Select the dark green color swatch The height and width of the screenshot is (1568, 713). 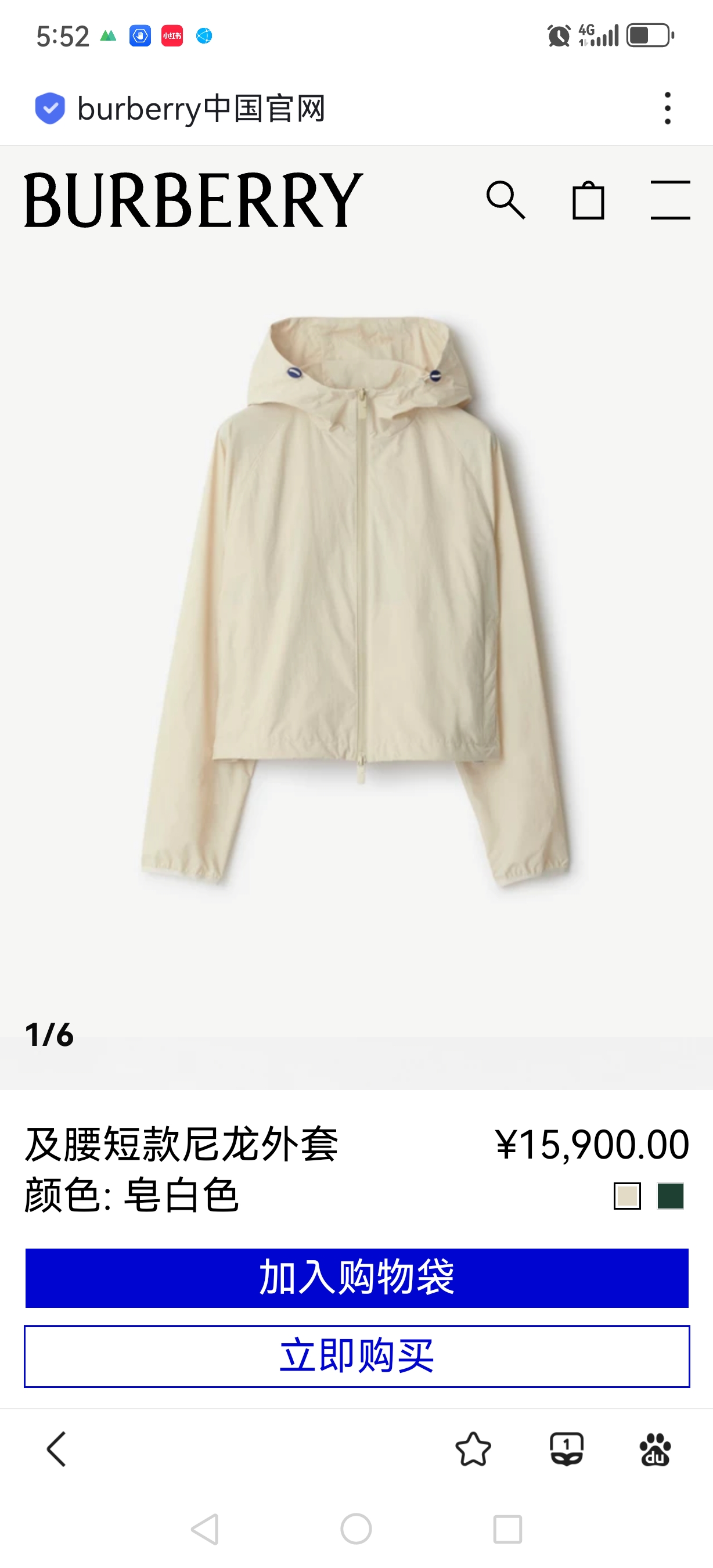tap(671, 1196)
